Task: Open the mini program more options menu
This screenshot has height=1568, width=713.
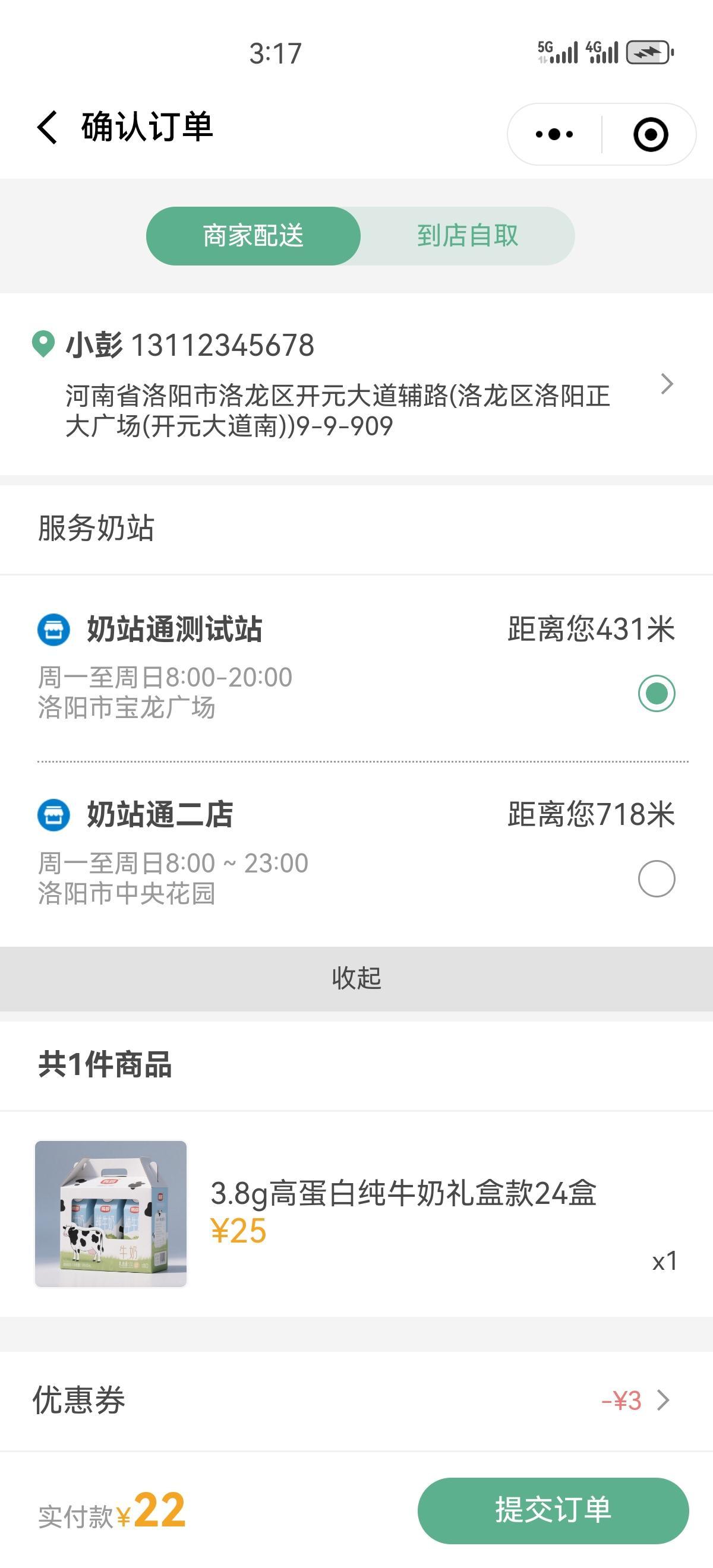Action: pos(554,134)
